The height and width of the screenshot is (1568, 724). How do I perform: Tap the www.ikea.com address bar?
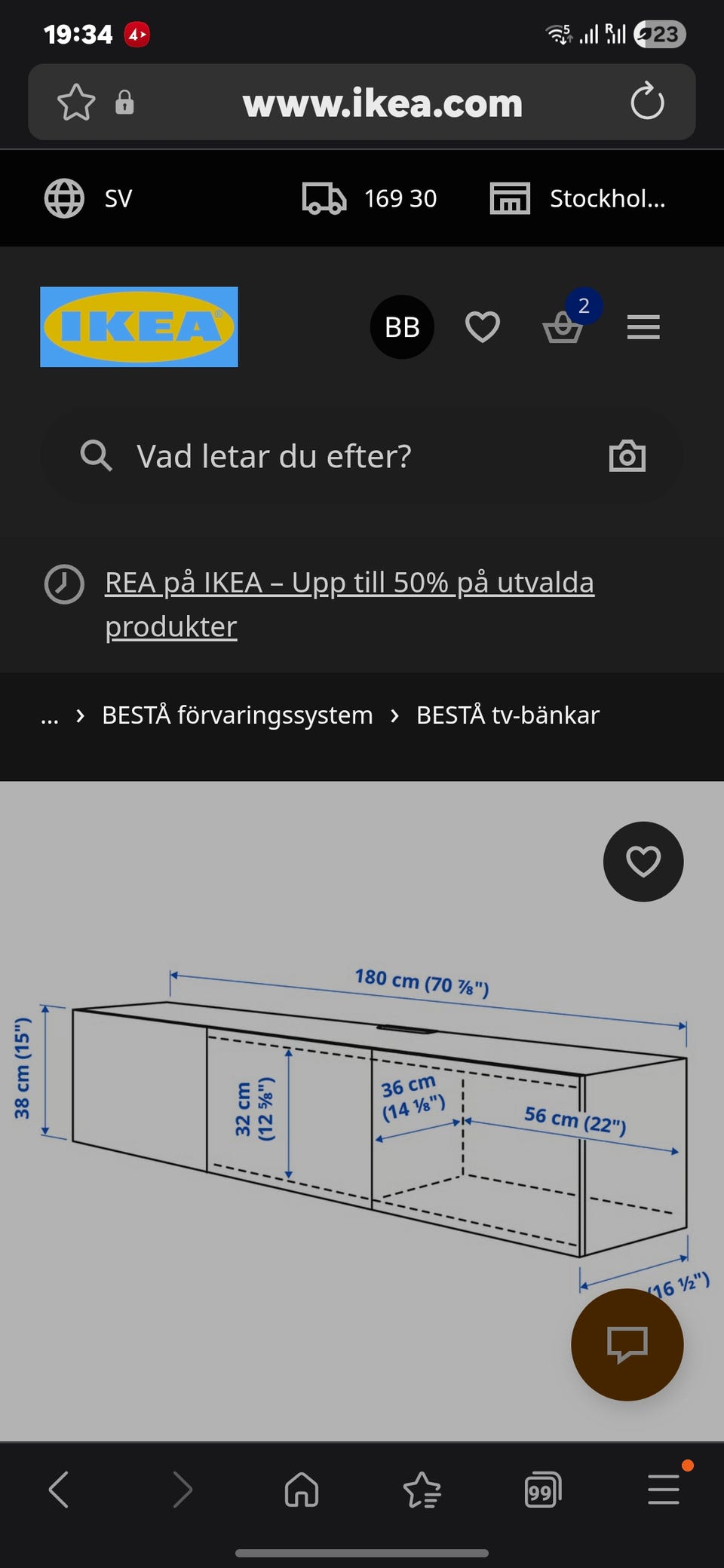tap(382, 103)
